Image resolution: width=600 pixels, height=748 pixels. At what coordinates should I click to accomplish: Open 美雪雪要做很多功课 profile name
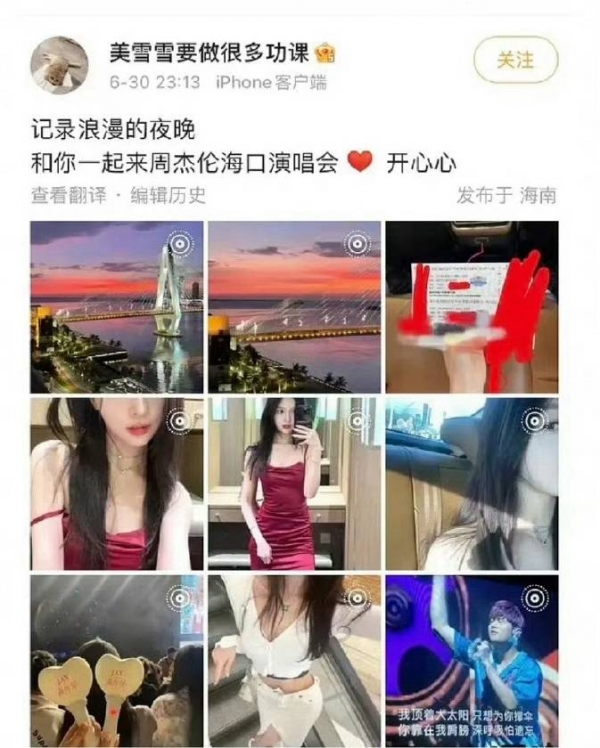[208, 51]
